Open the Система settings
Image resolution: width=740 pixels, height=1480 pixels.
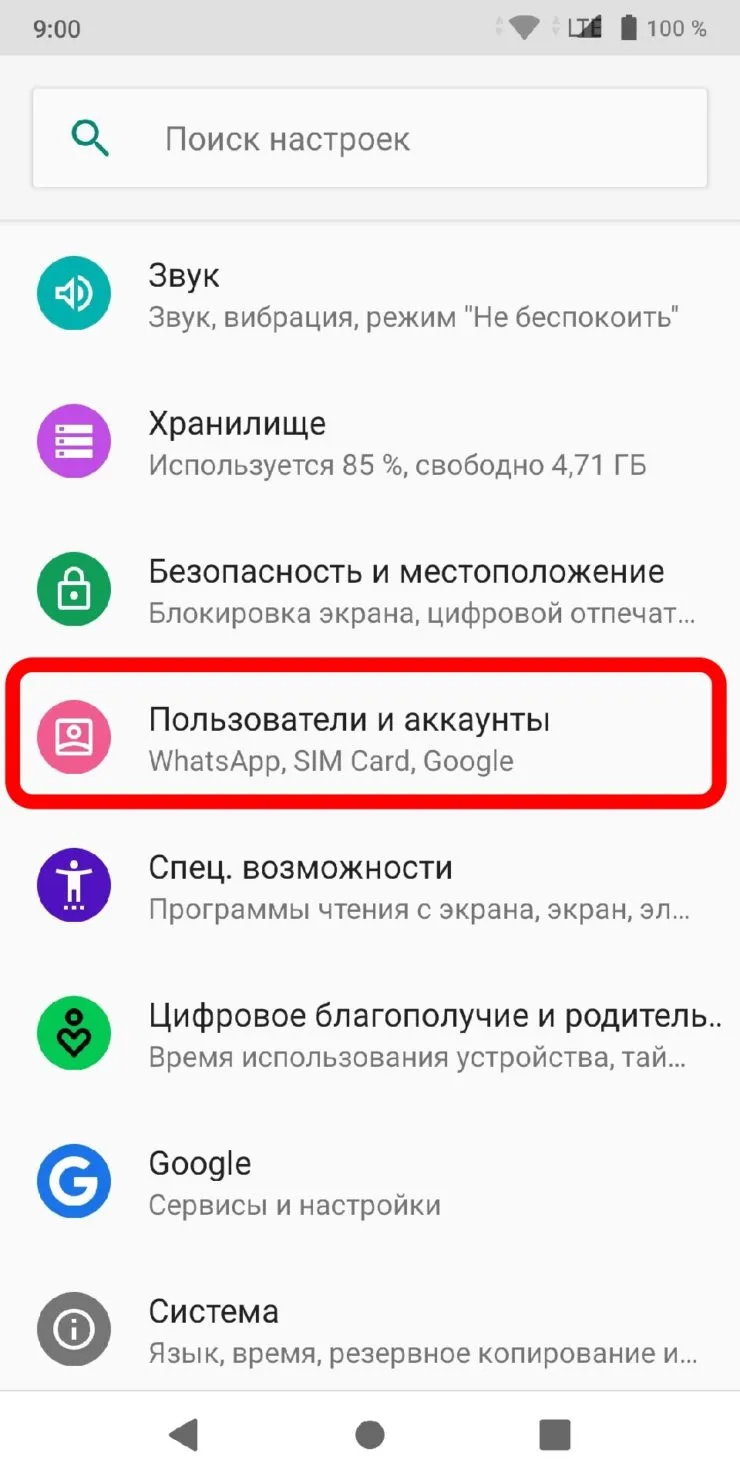(370, 1330)
